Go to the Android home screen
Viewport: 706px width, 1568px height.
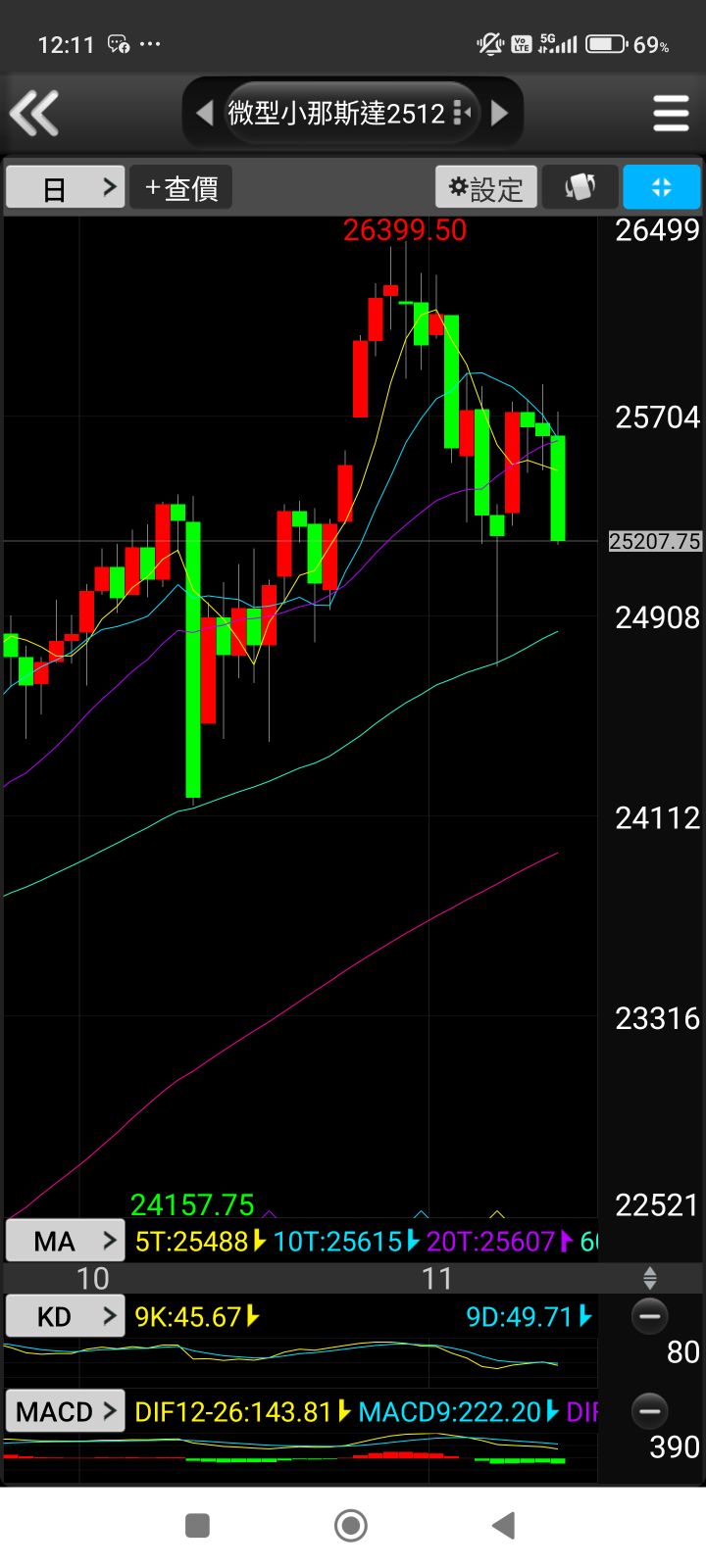[351, 1525]
